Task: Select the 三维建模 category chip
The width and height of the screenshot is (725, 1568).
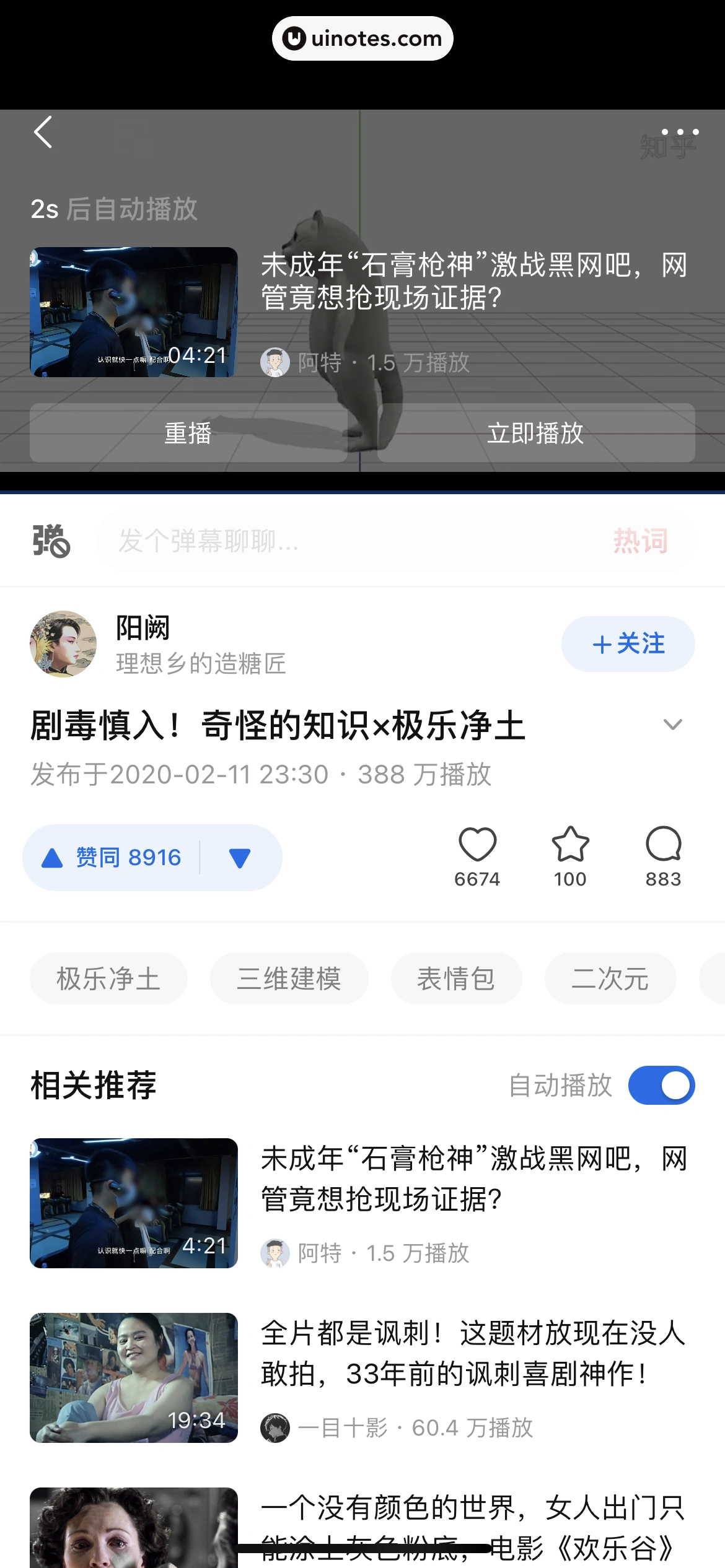Action: [289, 978]
